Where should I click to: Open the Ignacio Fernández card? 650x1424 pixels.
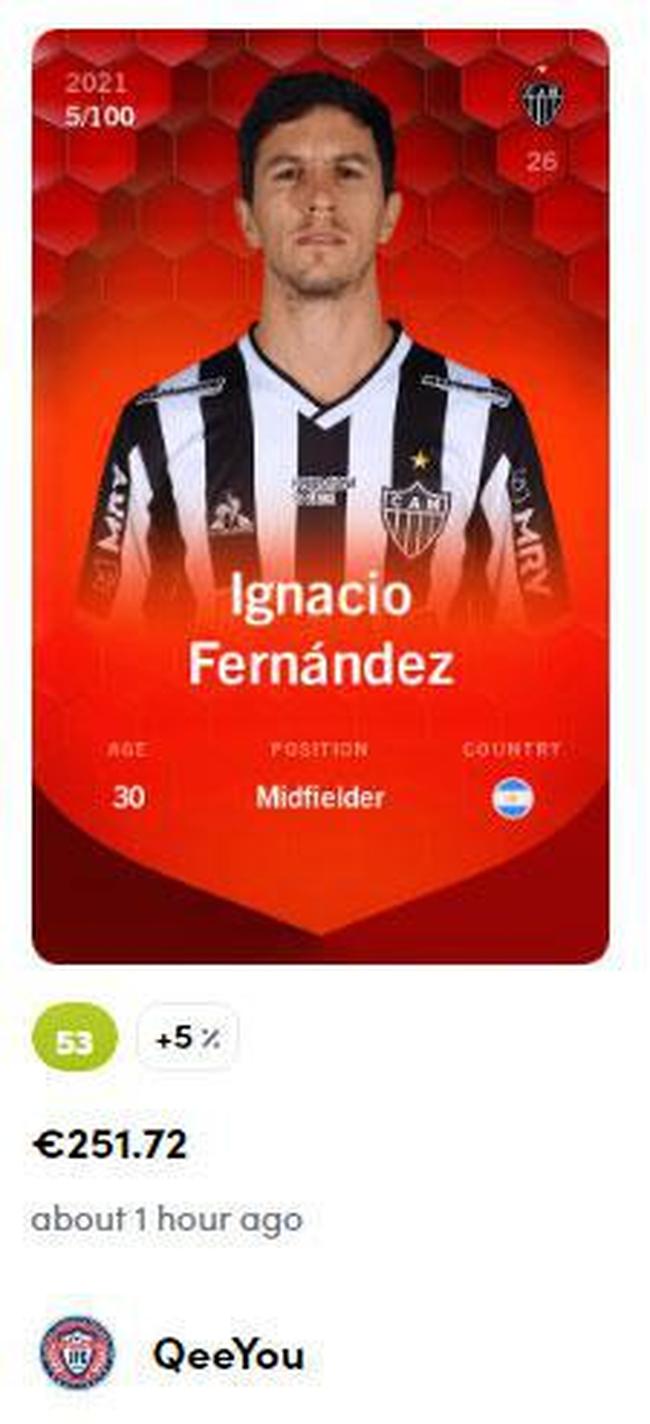(320, 496)
